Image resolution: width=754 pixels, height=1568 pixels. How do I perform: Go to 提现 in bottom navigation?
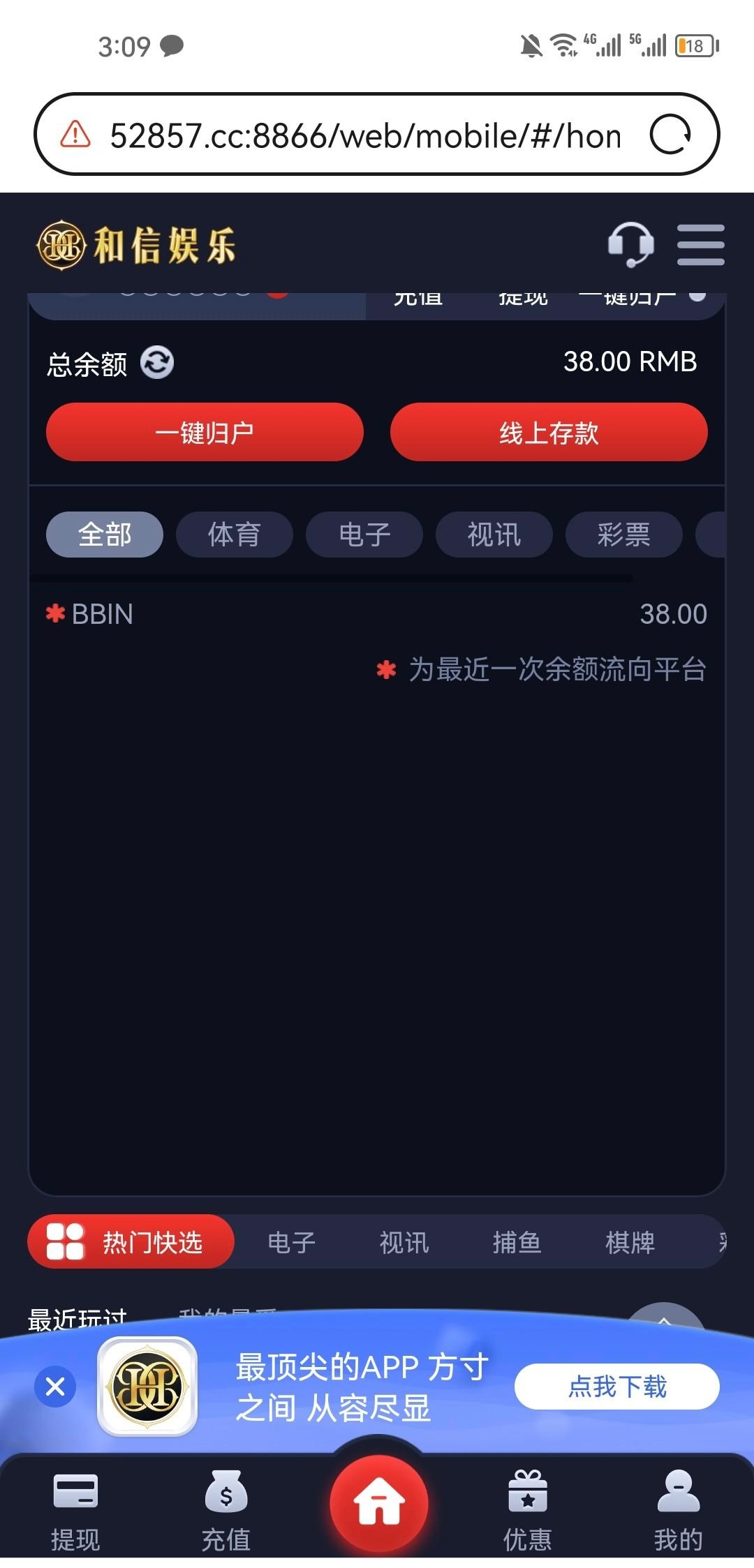tap(75, 1511)
